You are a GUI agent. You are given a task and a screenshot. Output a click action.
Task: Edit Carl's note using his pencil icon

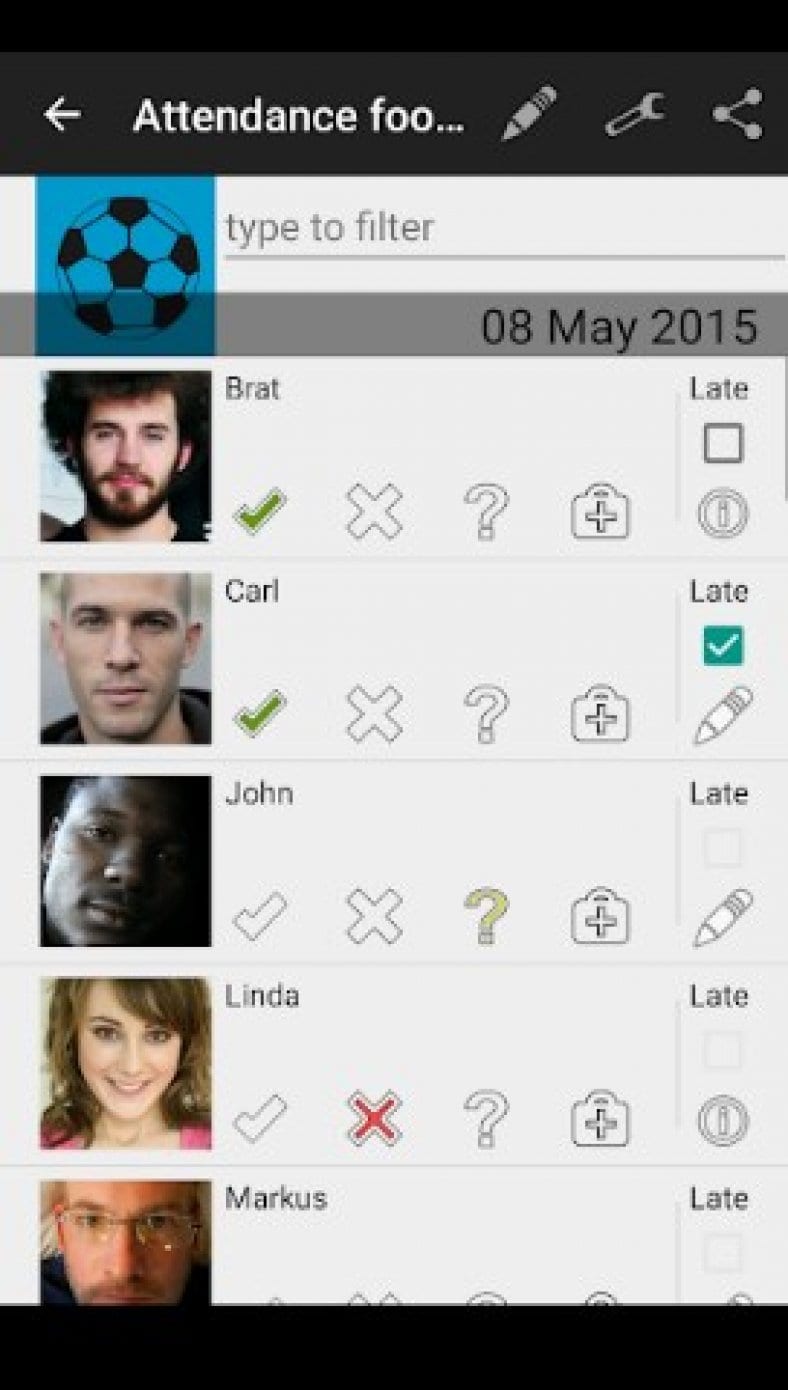722,712
